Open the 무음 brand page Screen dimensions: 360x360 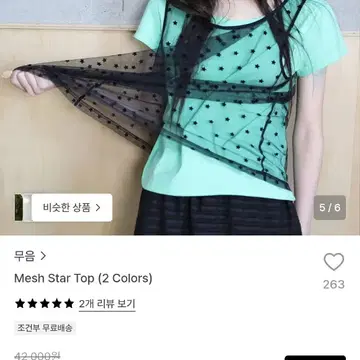click(30, 256)
